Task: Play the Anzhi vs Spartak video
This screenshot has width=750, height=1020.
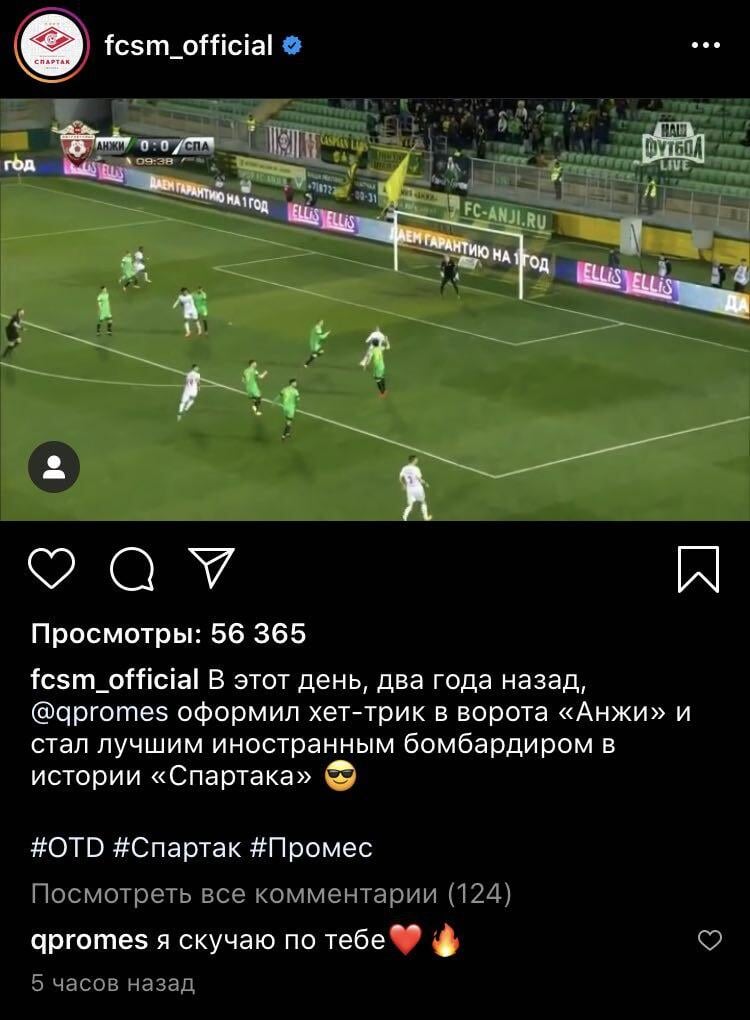Action: [375, 310]
